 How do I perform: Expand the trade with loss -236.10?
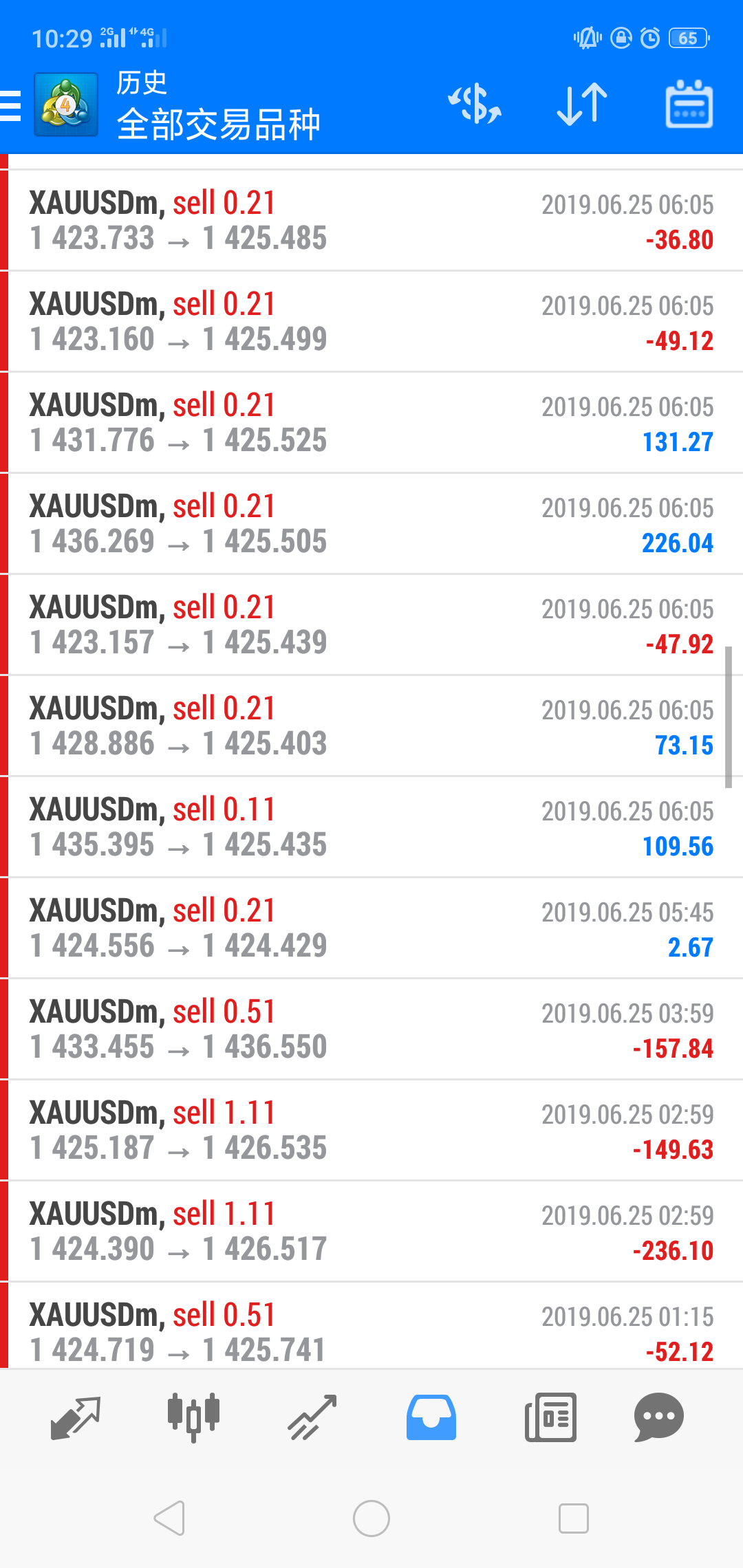pyautogui.click(x=371, y=1231)
